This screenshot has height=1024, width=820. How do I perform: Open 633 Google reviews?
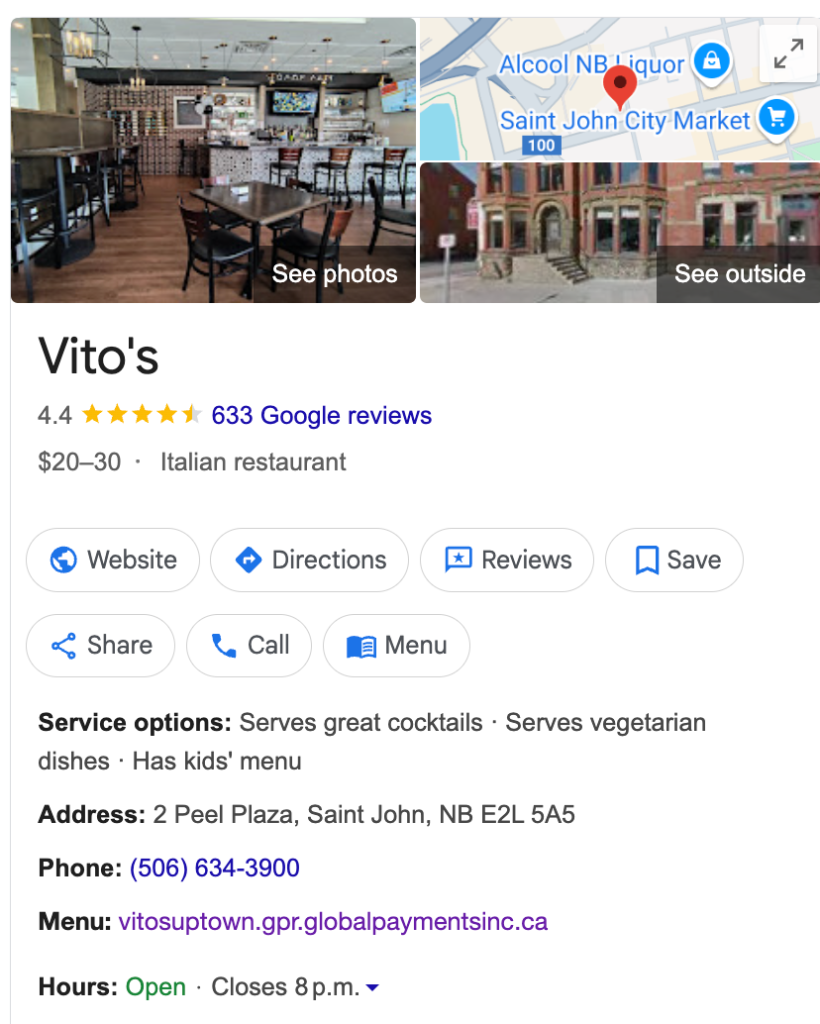click(320, 415)
